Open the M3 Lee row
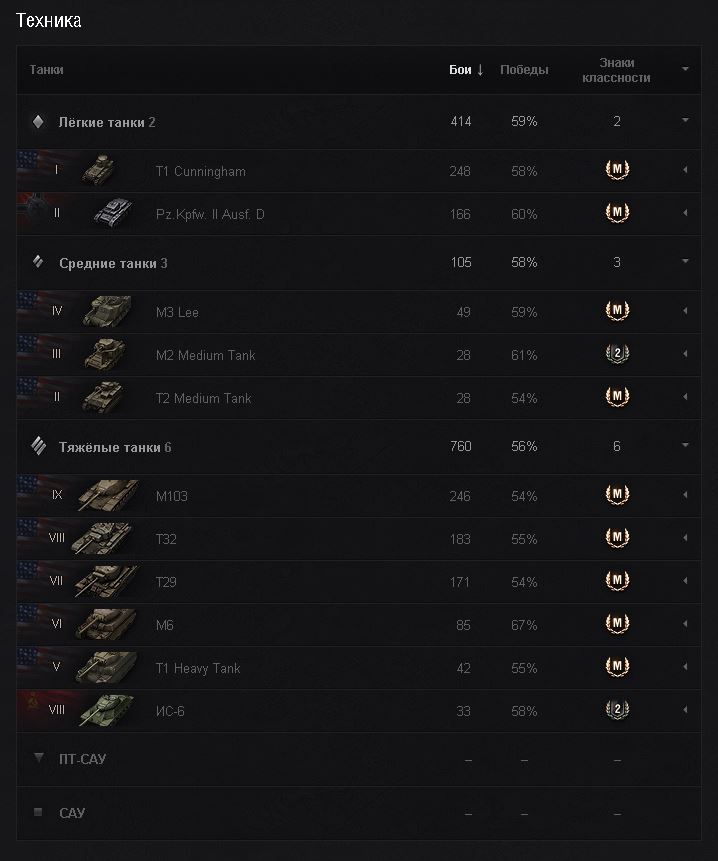The width and height of the screenshot is (718, 861). pyautogui.click(x=177, y=312)
